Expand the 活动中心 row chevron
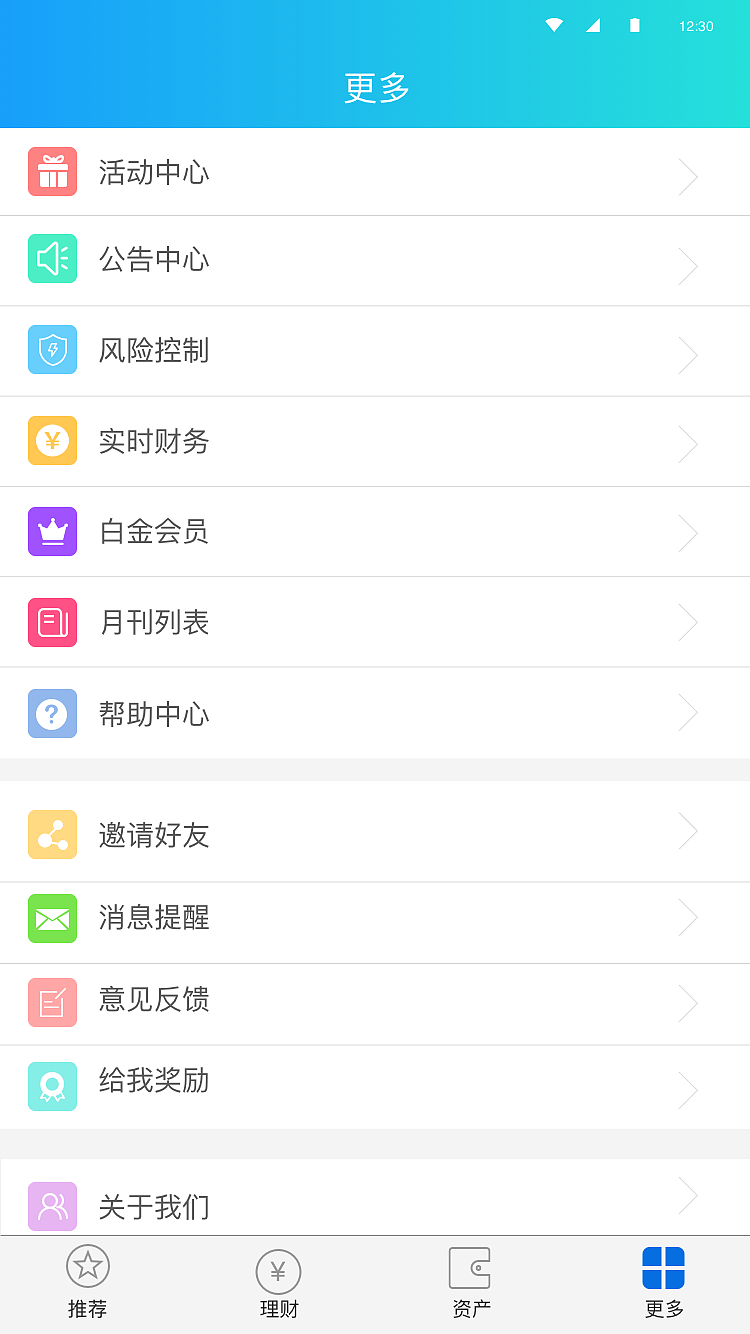The width and height of the screenshot is (750, 1334). pyautogui.click(x=688, y=176)
